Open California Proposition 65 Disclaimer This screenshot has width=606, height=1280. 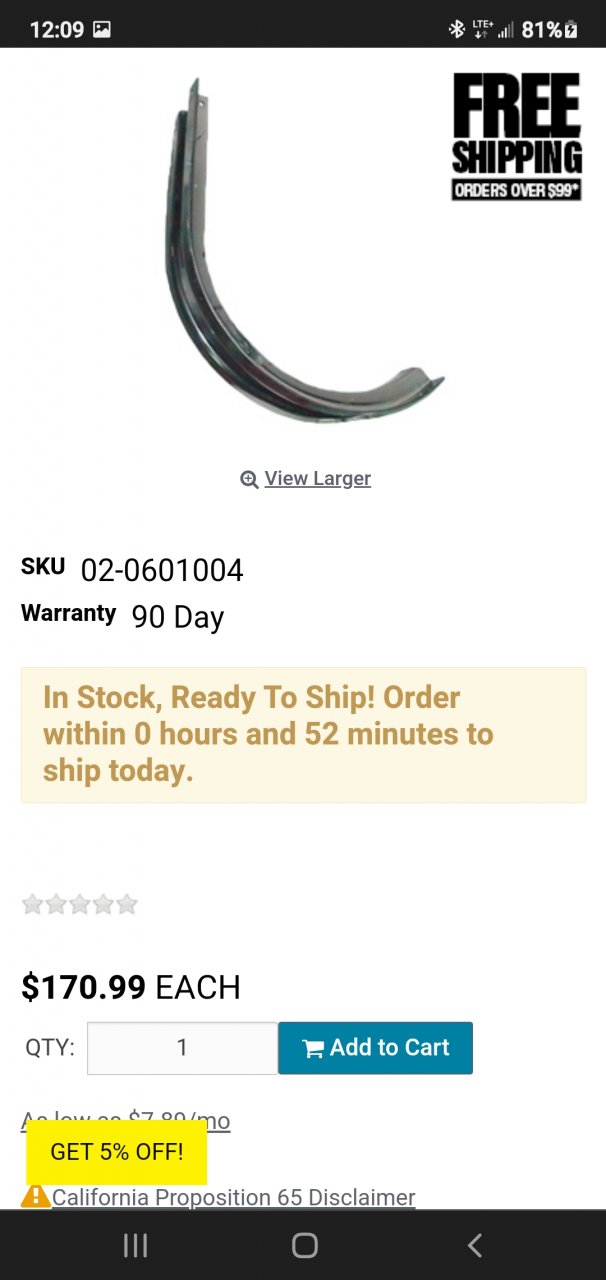click(x=233, y=1197)
